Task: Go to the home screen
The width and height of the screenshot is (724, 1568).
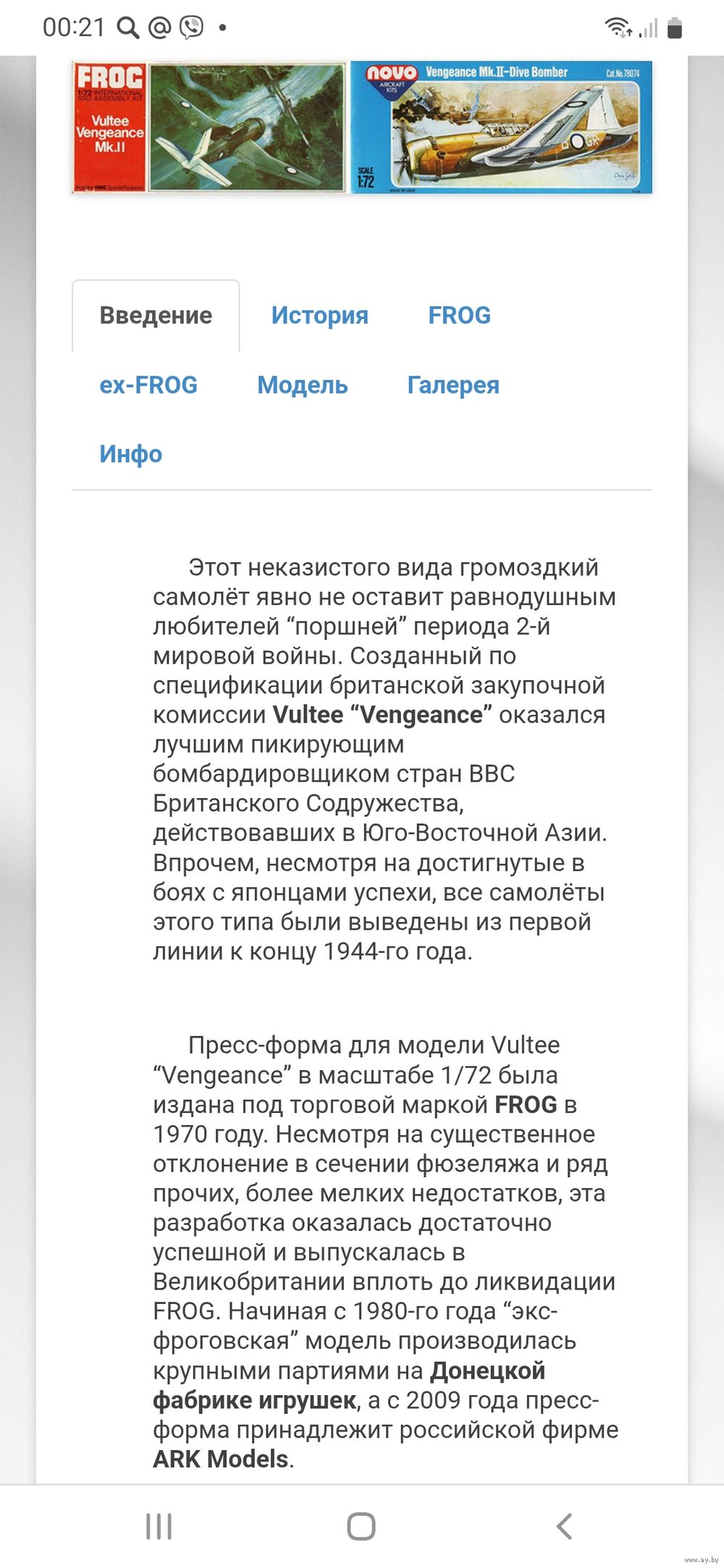Action: tap(361, 1526)
